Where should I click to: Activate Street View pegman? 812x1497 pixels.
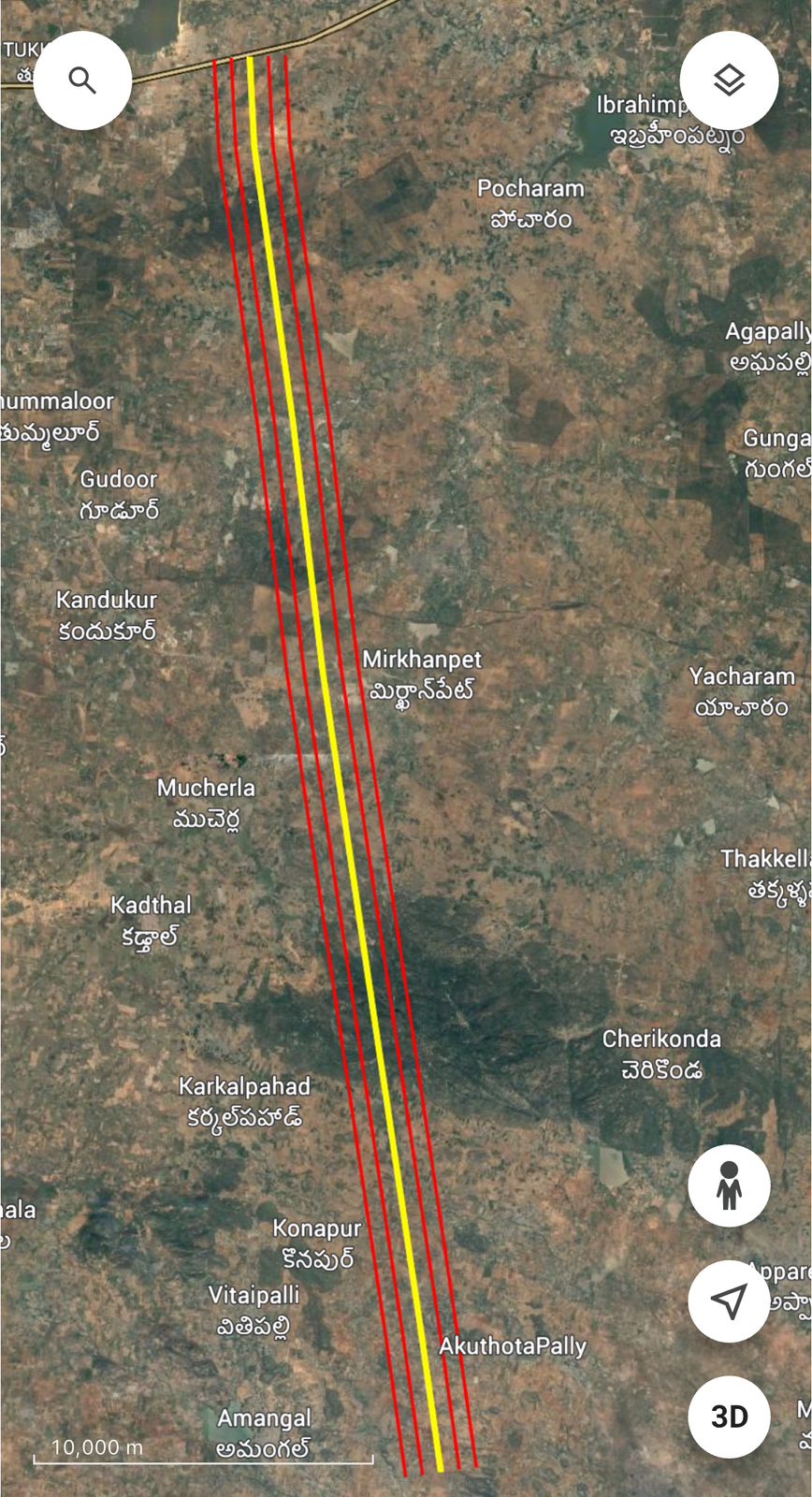[x=729, y=1185]
